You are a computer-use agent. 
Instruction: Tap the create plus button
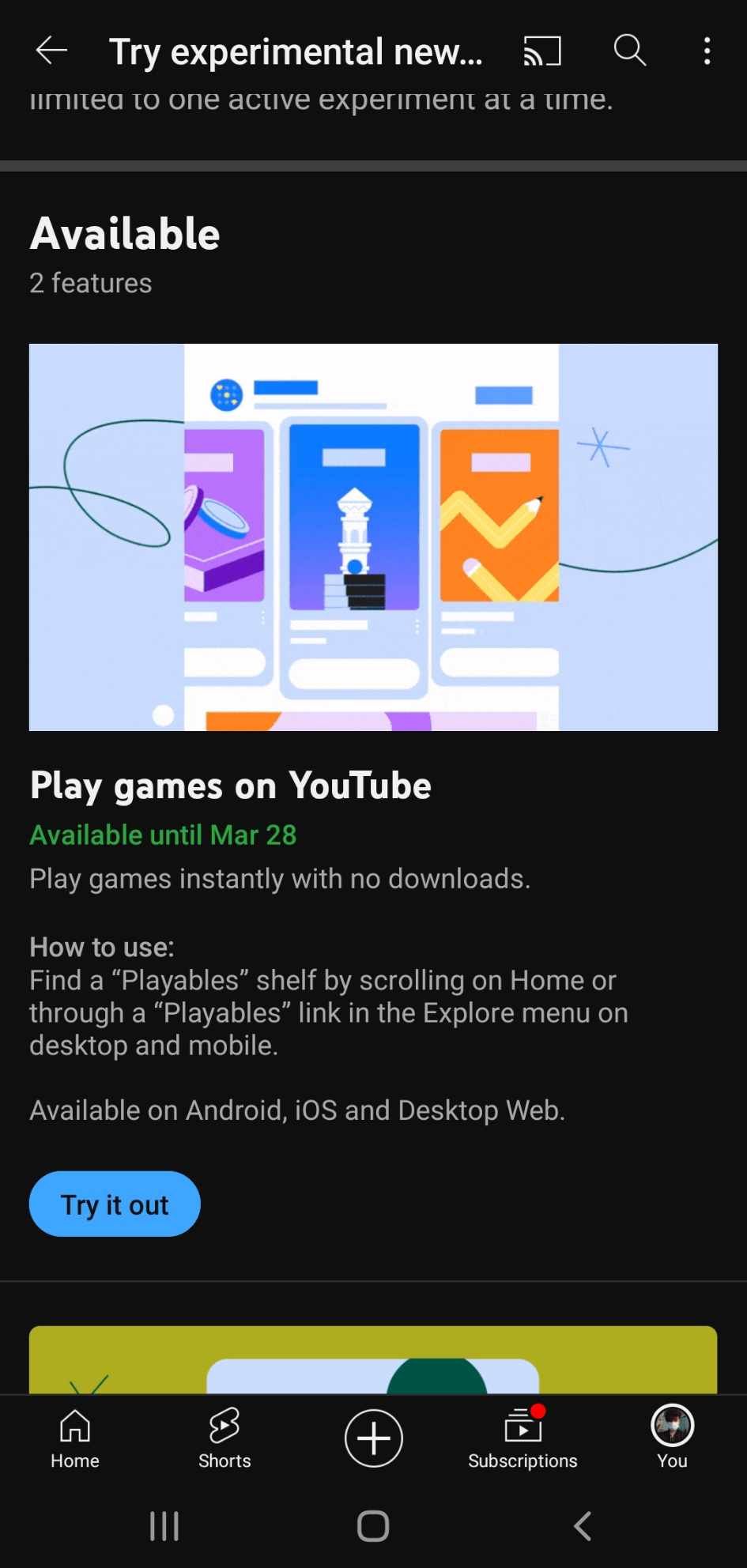pos(373,1438)
